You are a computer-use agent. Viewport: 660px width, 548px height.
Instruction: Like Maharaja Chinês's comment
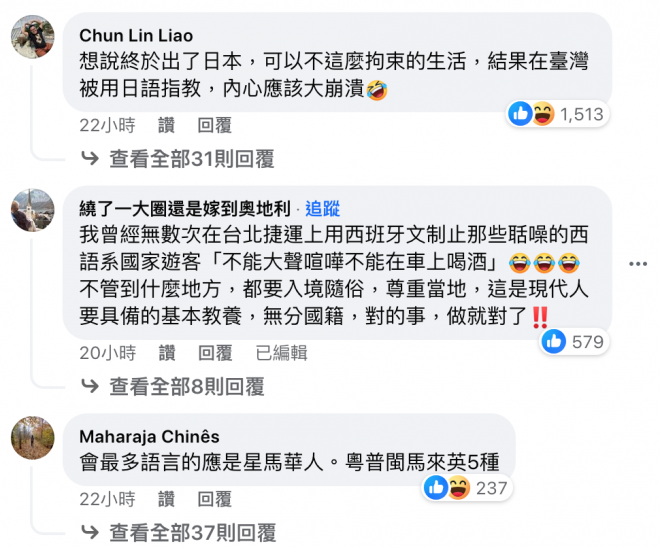166,500
